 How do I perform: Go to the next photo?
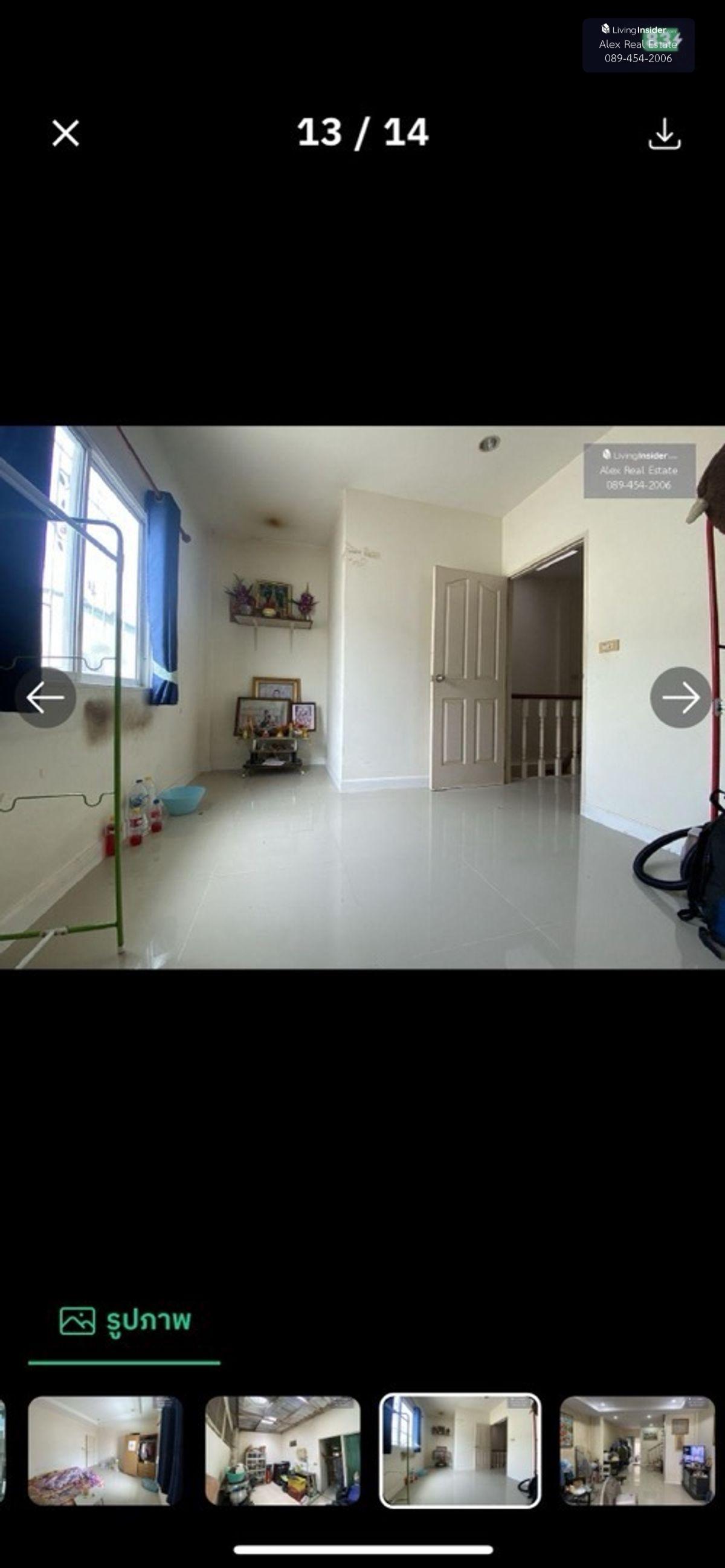680,697
